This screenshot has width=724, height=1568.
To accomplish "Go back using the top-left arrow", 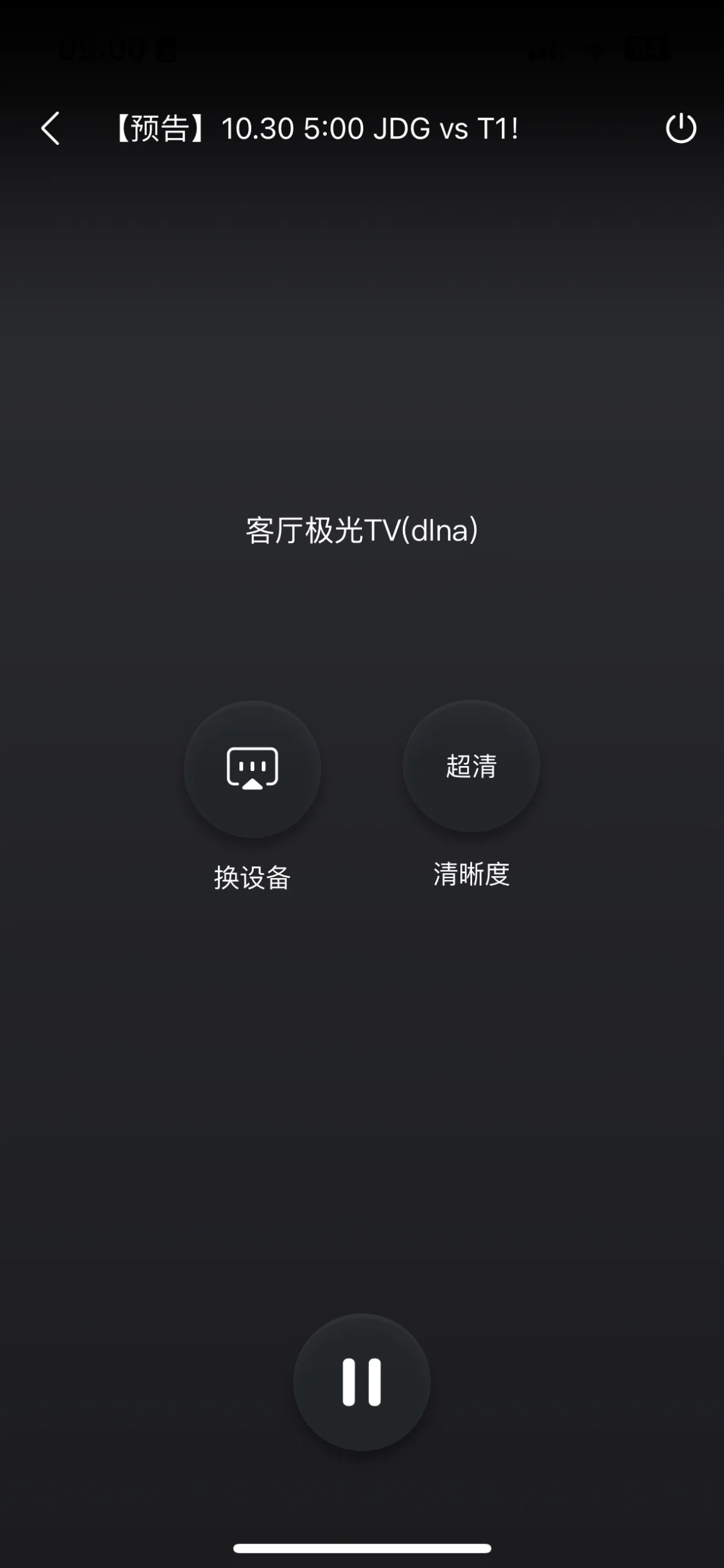I will [50, 129].
